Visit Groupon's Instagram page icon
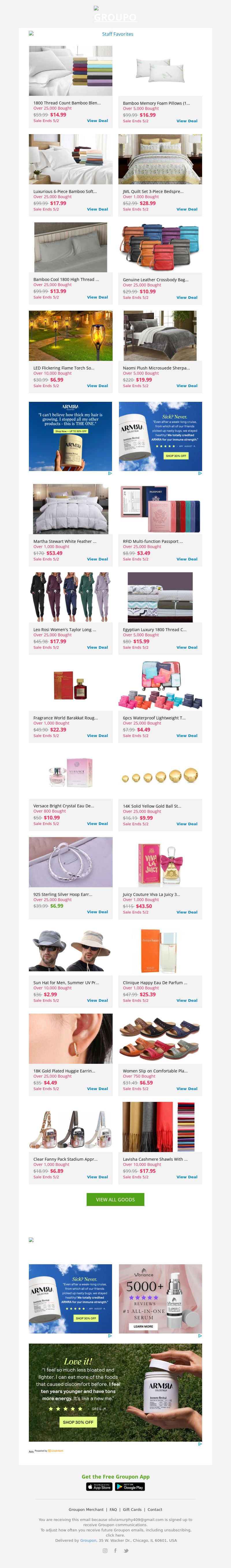This screenshot has height=1568, width=231. (105, 1550)
